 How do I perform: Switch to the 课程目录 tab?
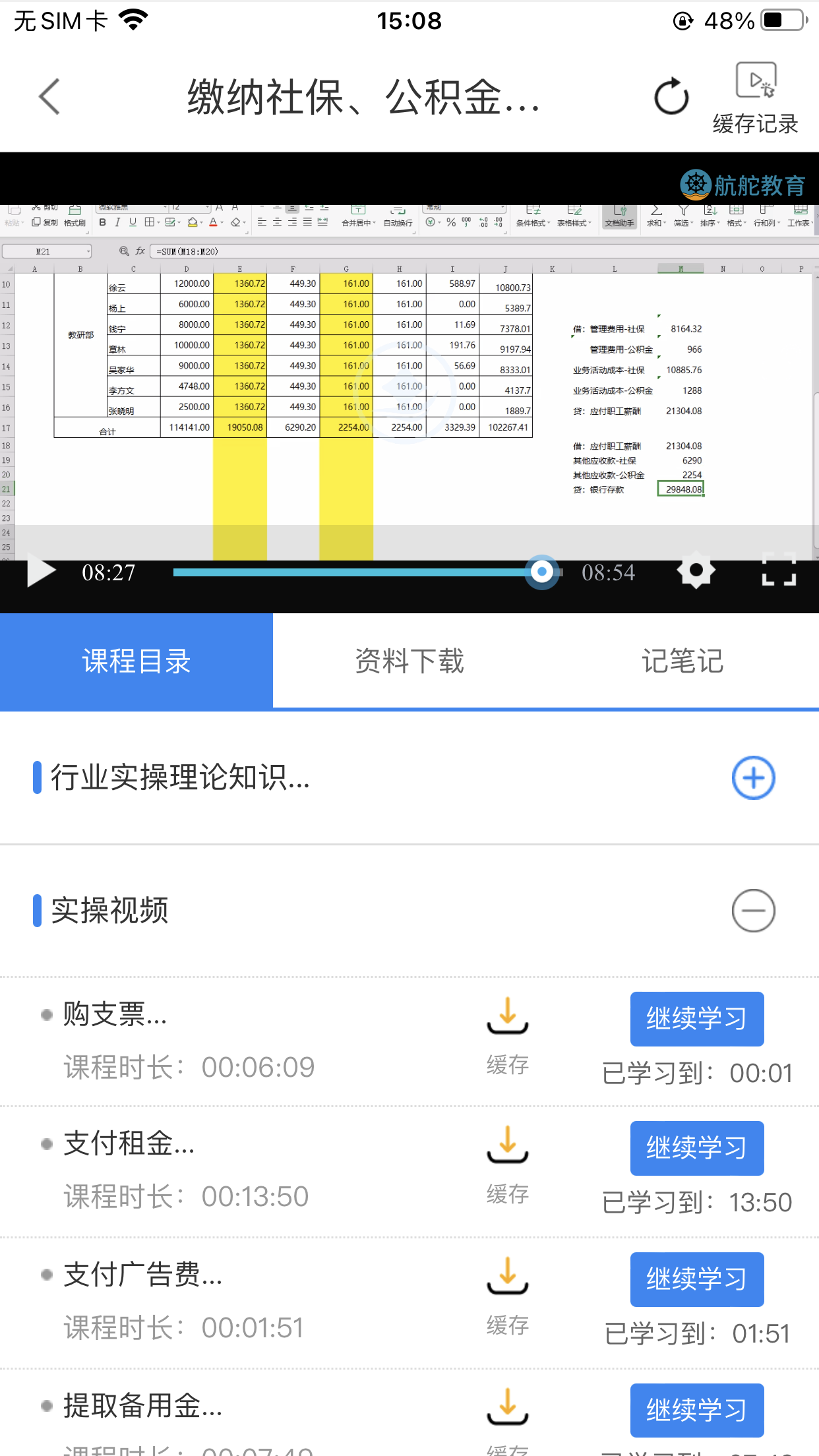click(136, 661)
